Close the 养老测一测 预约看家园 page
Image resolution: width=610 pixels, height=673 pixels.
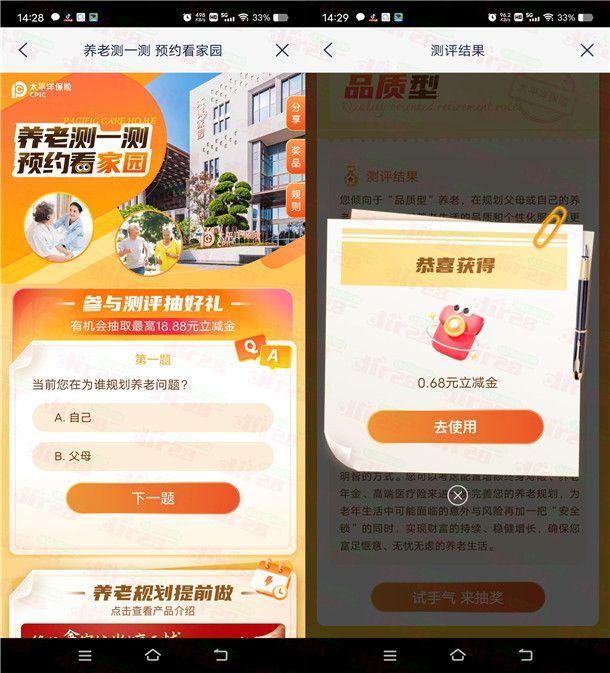282,51
